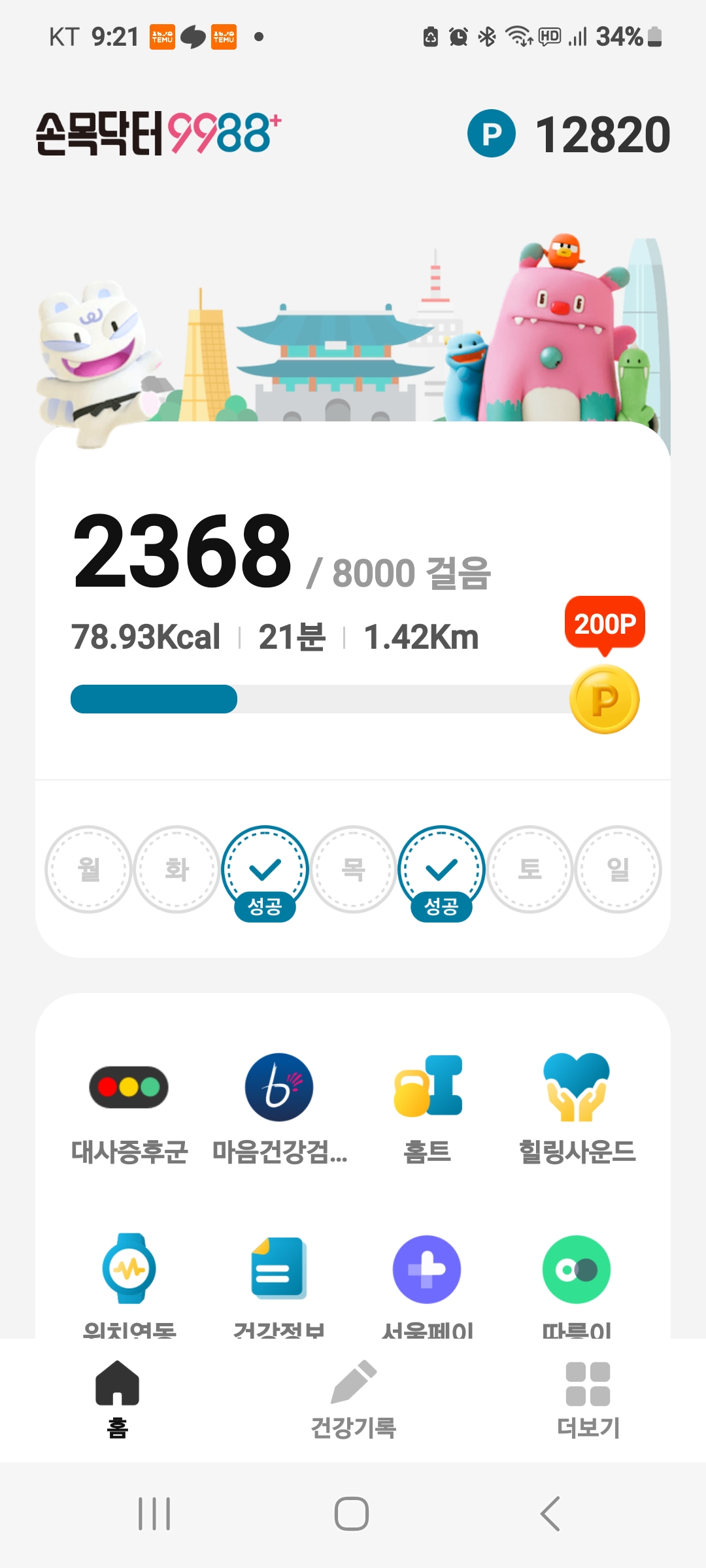Open the recent apps view
This screenshot has width=706, height=1568.
pyautogui.click(x=155, y=1513)
